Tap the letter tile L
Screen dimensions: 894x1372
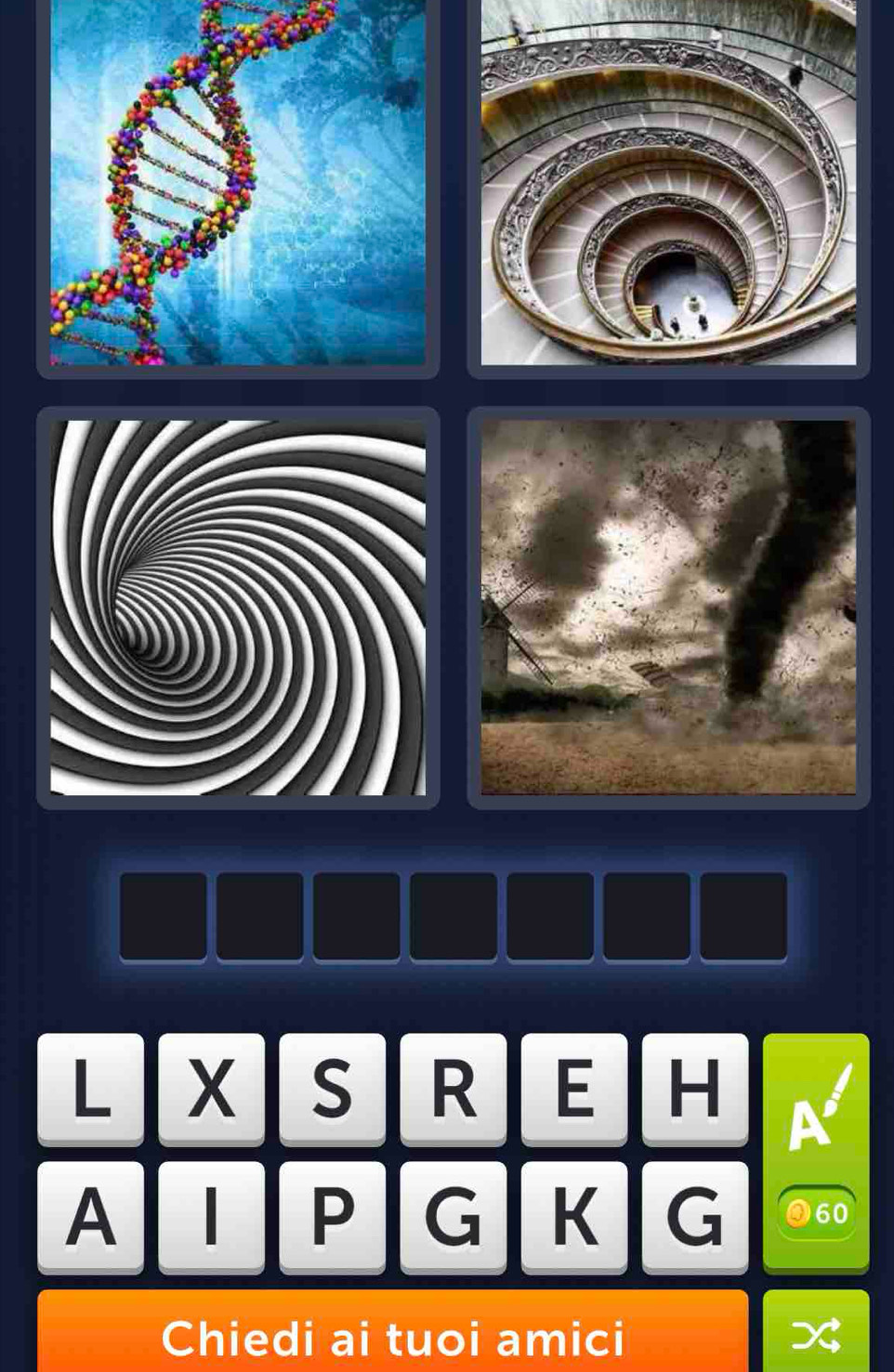pyautogui.click(x=90, y=1088)
